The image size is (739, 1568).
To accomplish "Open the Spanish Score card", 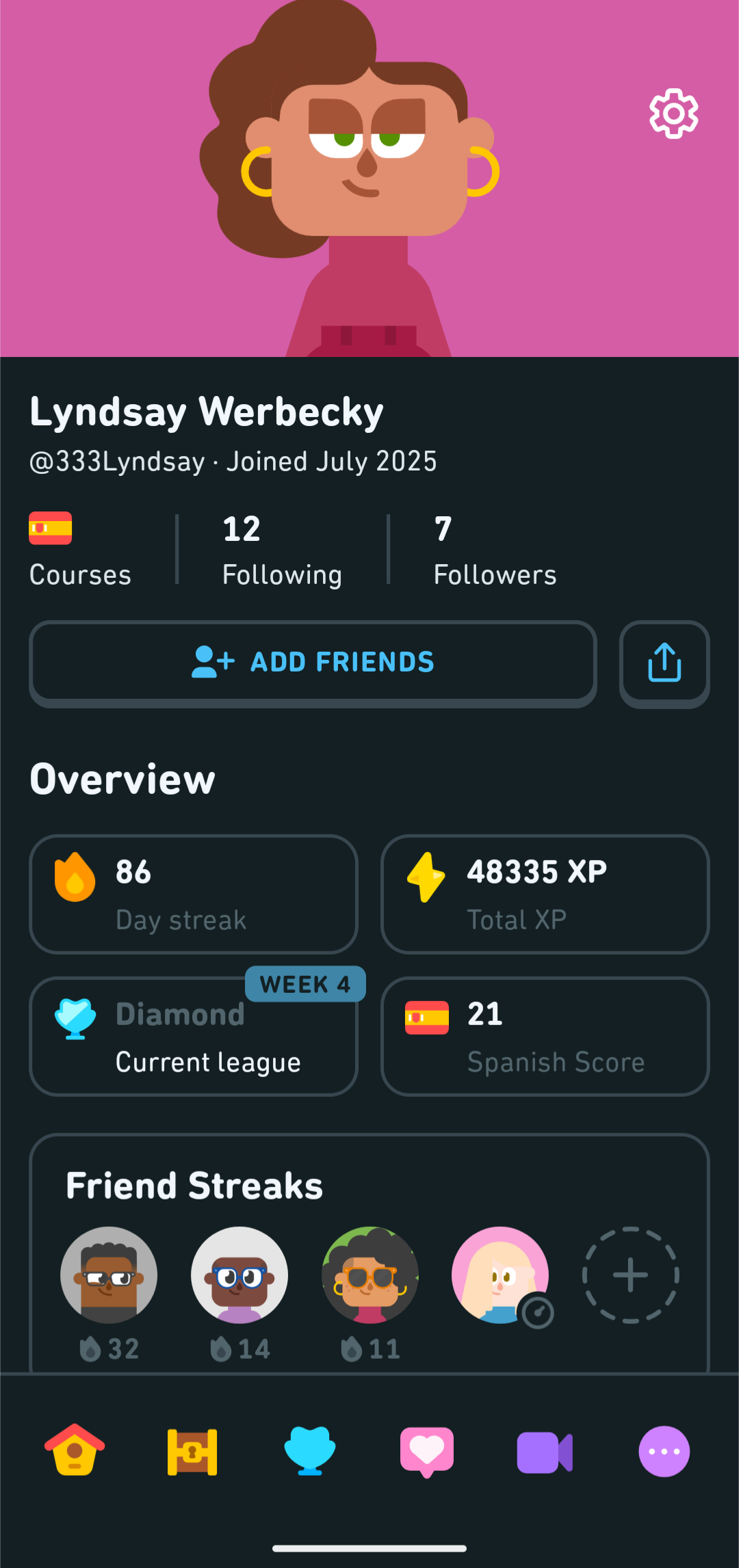I will [545, 1037].
